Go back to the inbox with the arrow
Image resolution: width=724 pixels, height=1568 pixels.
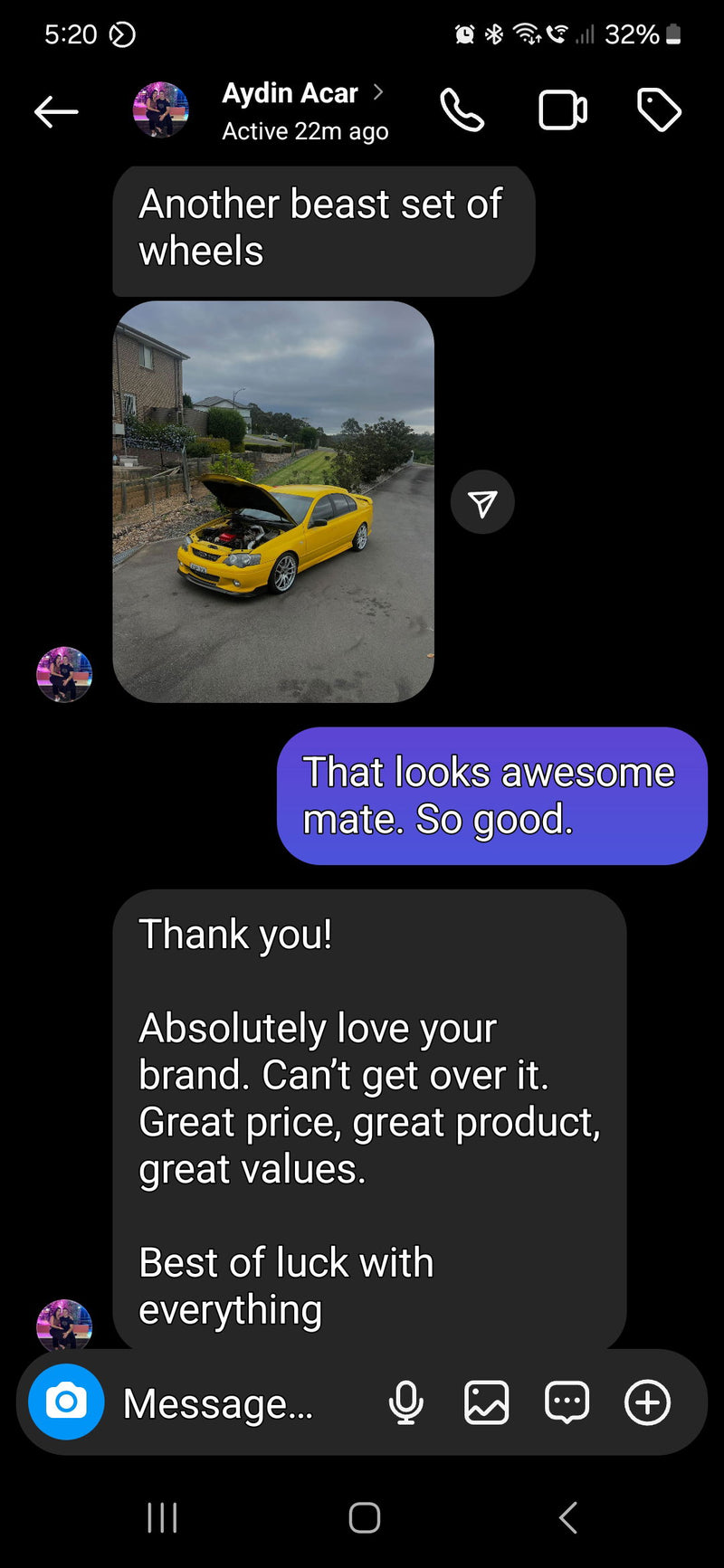[x=56, y=112]
